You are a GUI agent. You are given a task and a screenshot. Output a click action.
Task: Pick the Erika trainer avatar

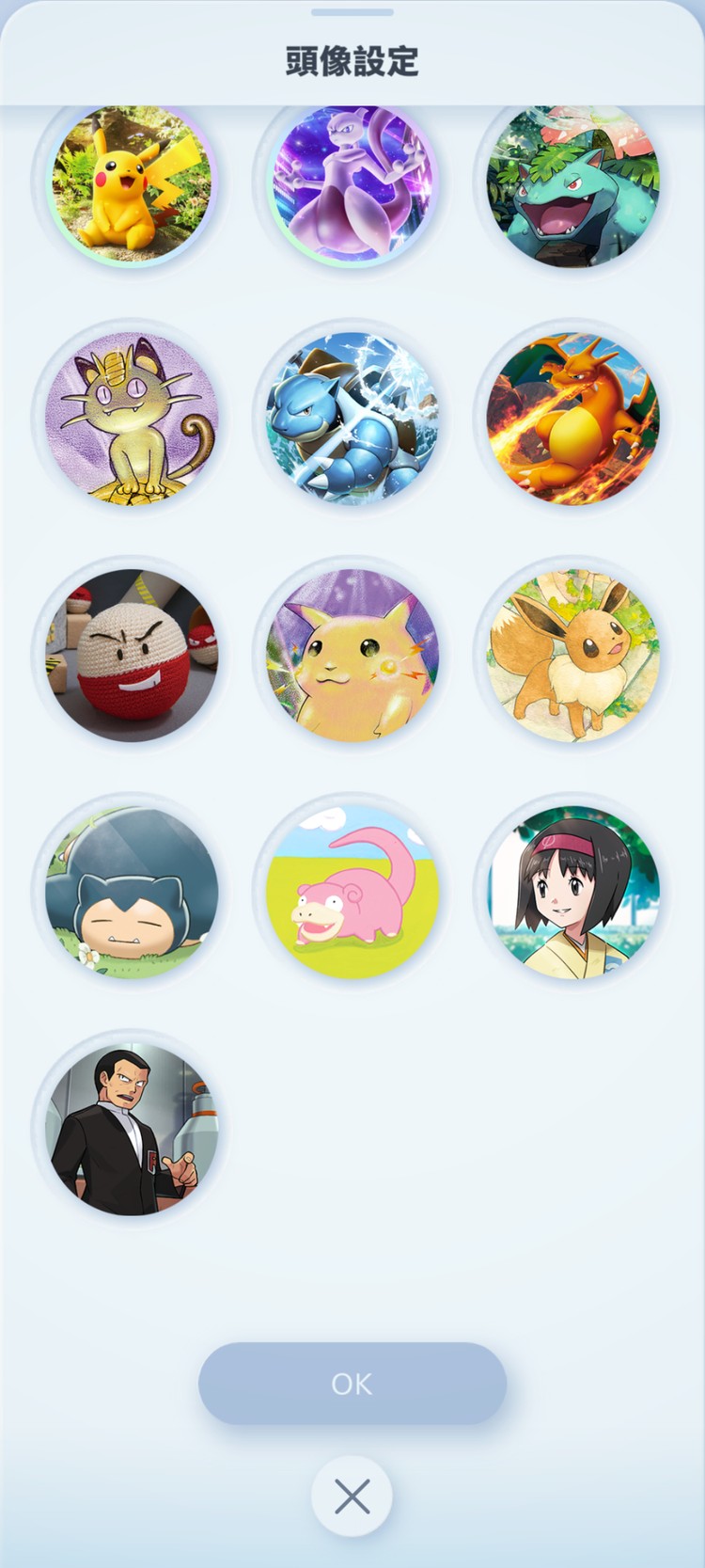(x=572, y=891)
